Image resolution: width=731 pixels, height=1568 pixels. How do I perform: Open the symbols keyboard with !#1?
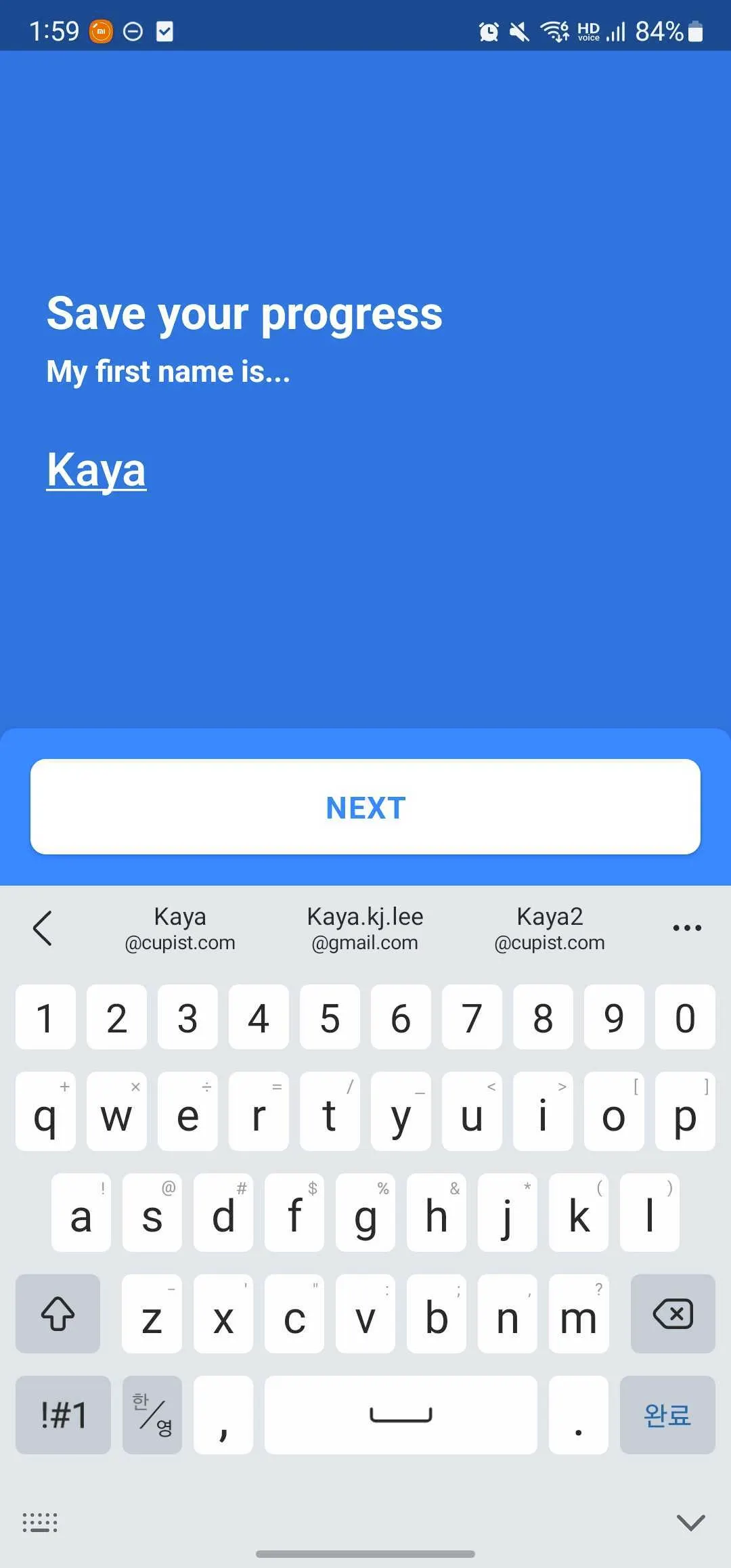point(63,1415)
